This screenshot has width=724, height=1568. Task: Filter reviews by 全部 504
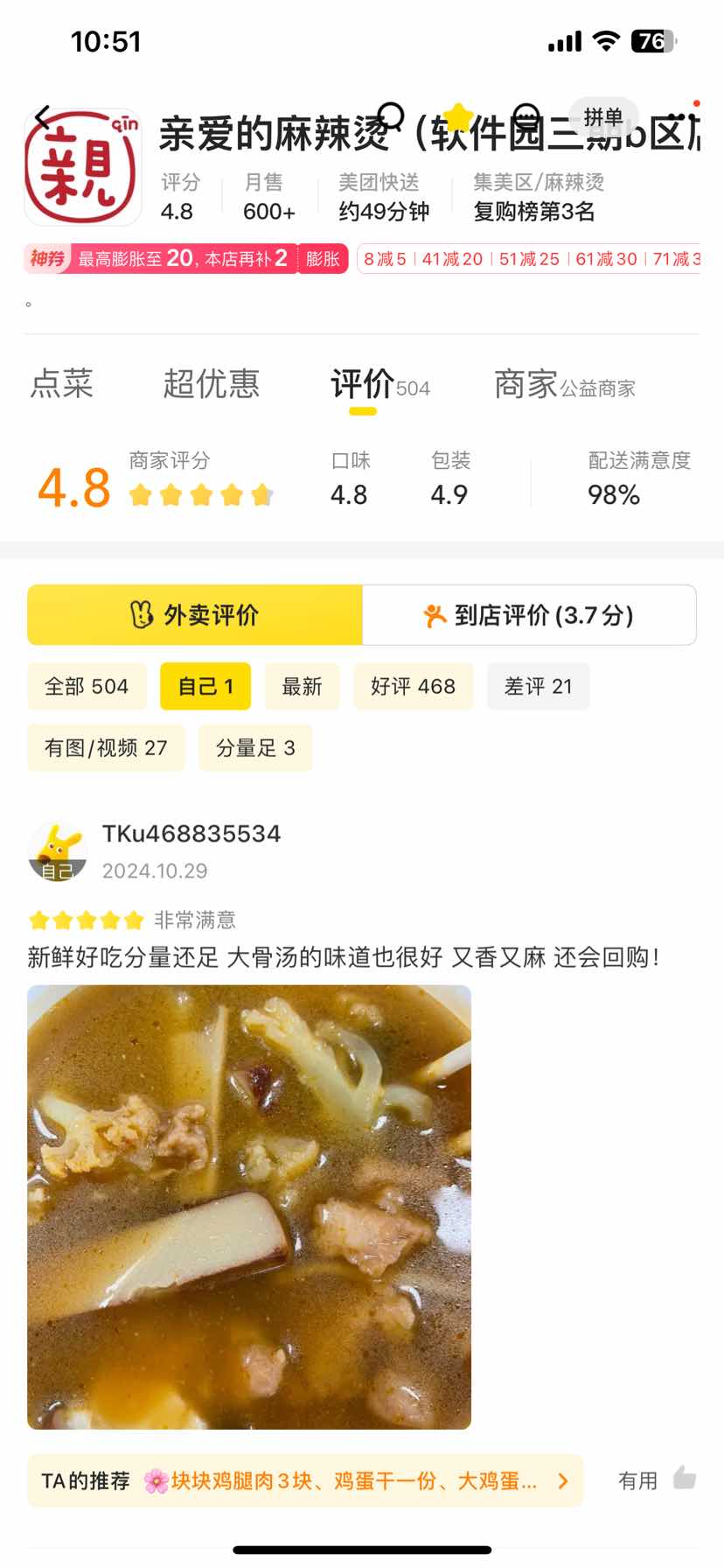[x=87, y=687]
